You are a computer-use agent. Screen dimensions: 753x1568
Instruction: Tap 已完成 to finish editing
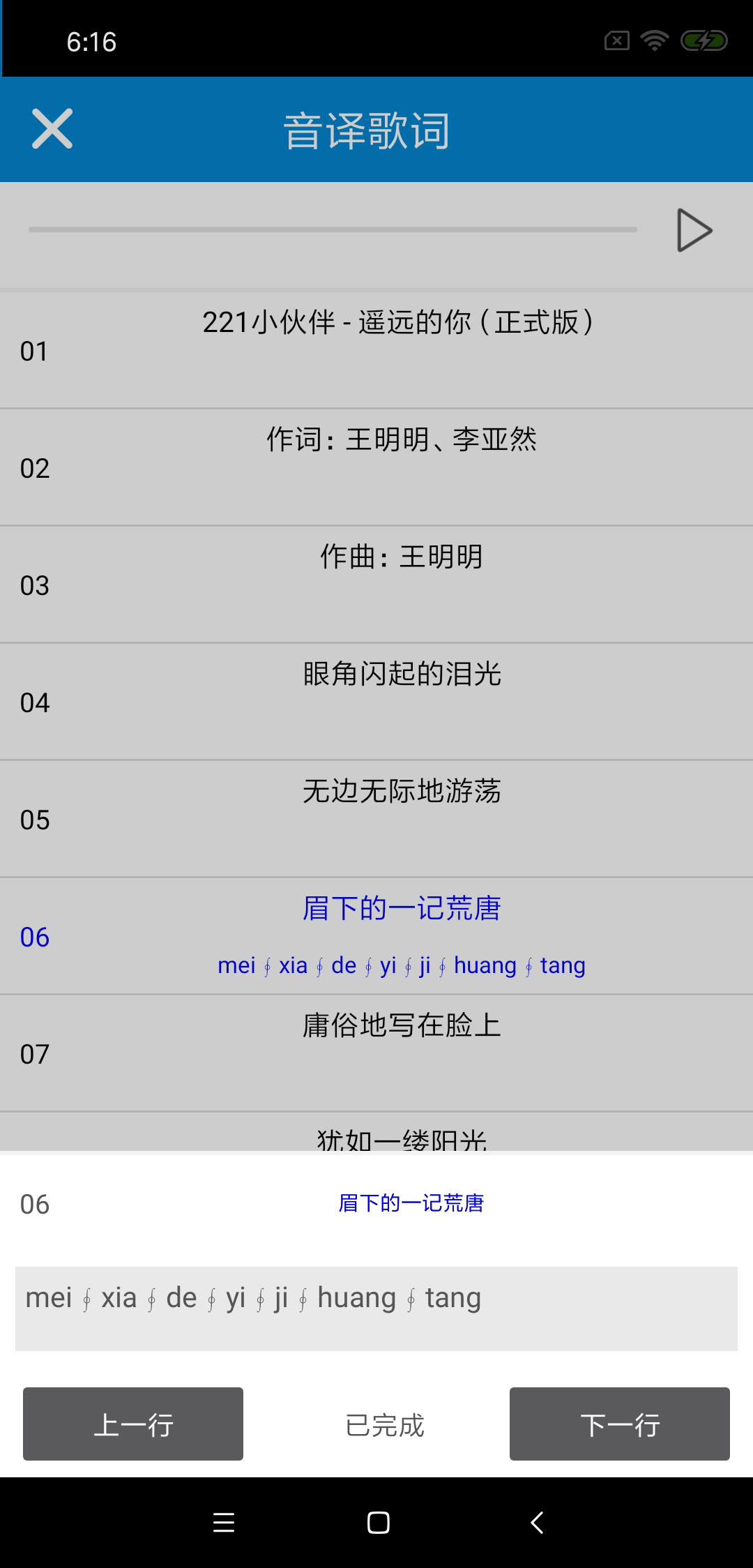(384, 1425)
